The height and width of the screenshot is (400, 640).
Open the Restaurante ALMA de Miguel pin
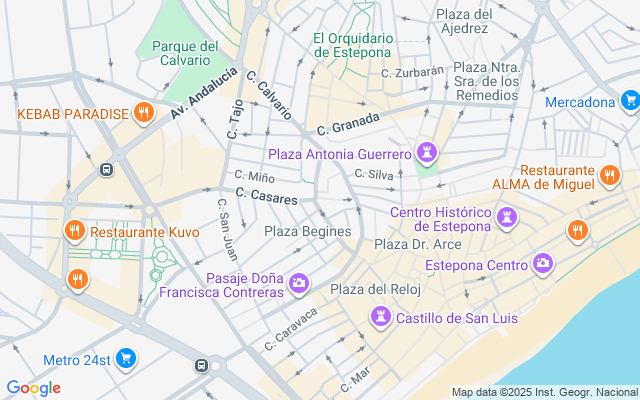[x=606, y=177]
